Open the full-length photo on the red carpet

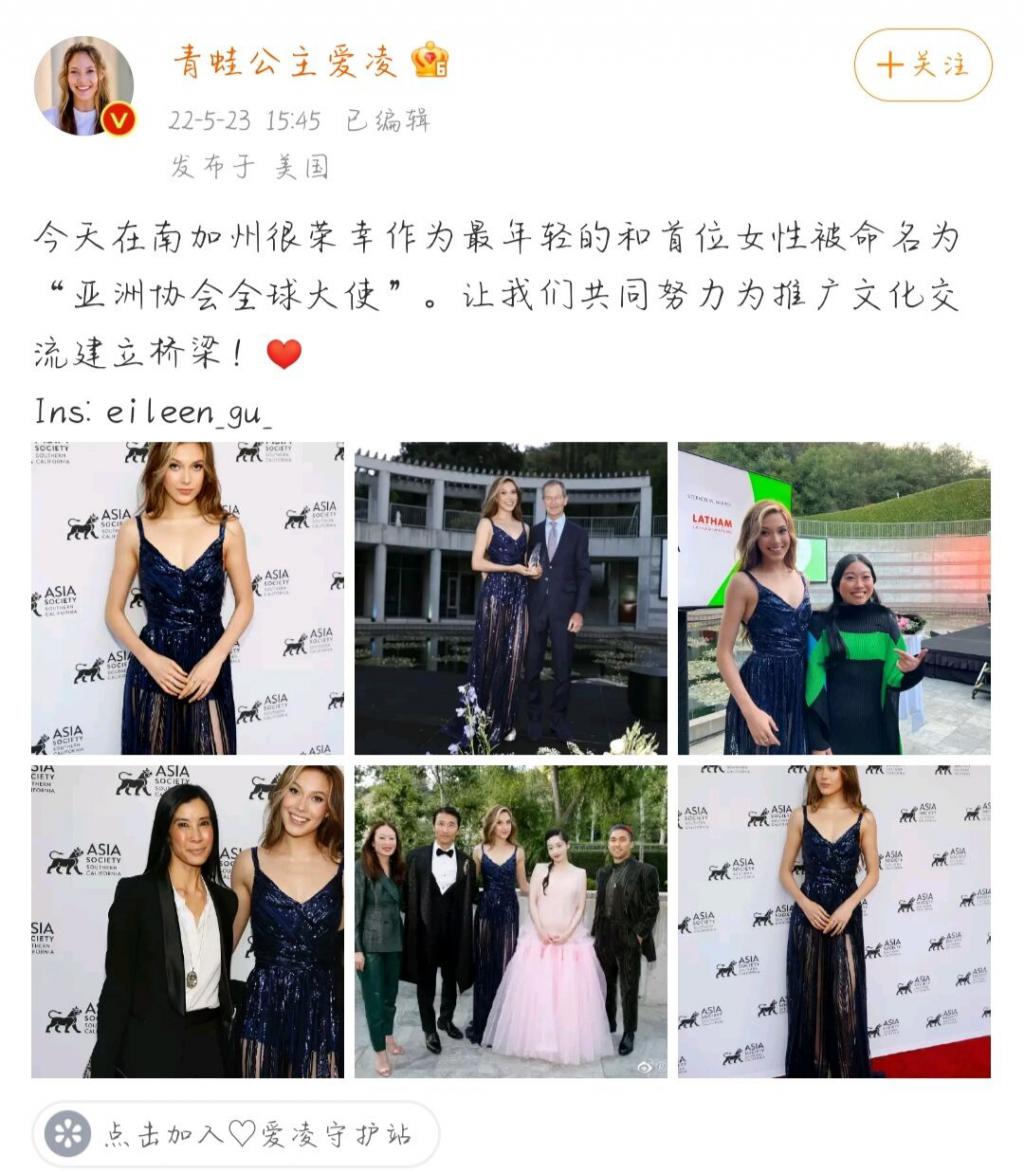click(x=834, y=921)
